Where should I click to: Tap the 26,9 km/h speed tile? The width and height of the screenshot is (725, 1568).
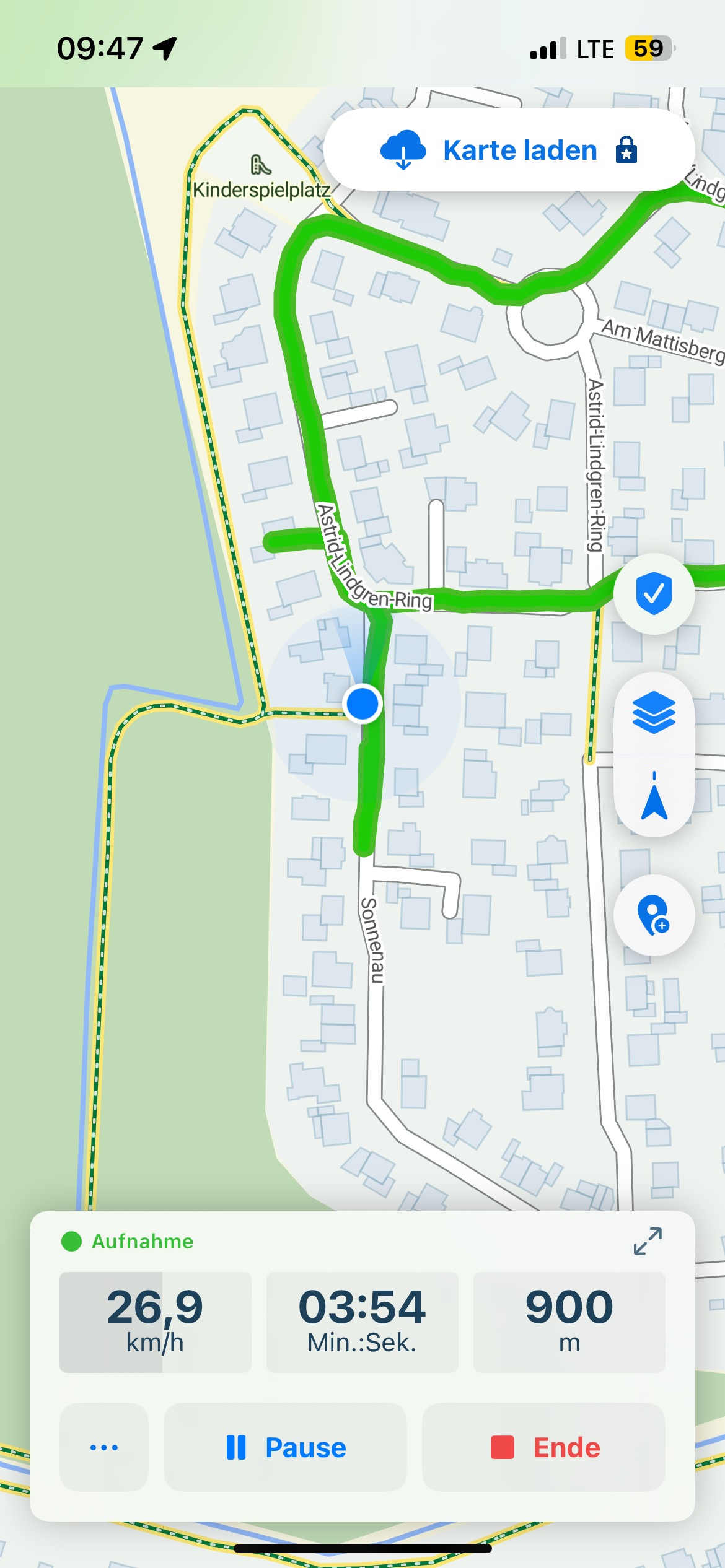coord(155,1322)
